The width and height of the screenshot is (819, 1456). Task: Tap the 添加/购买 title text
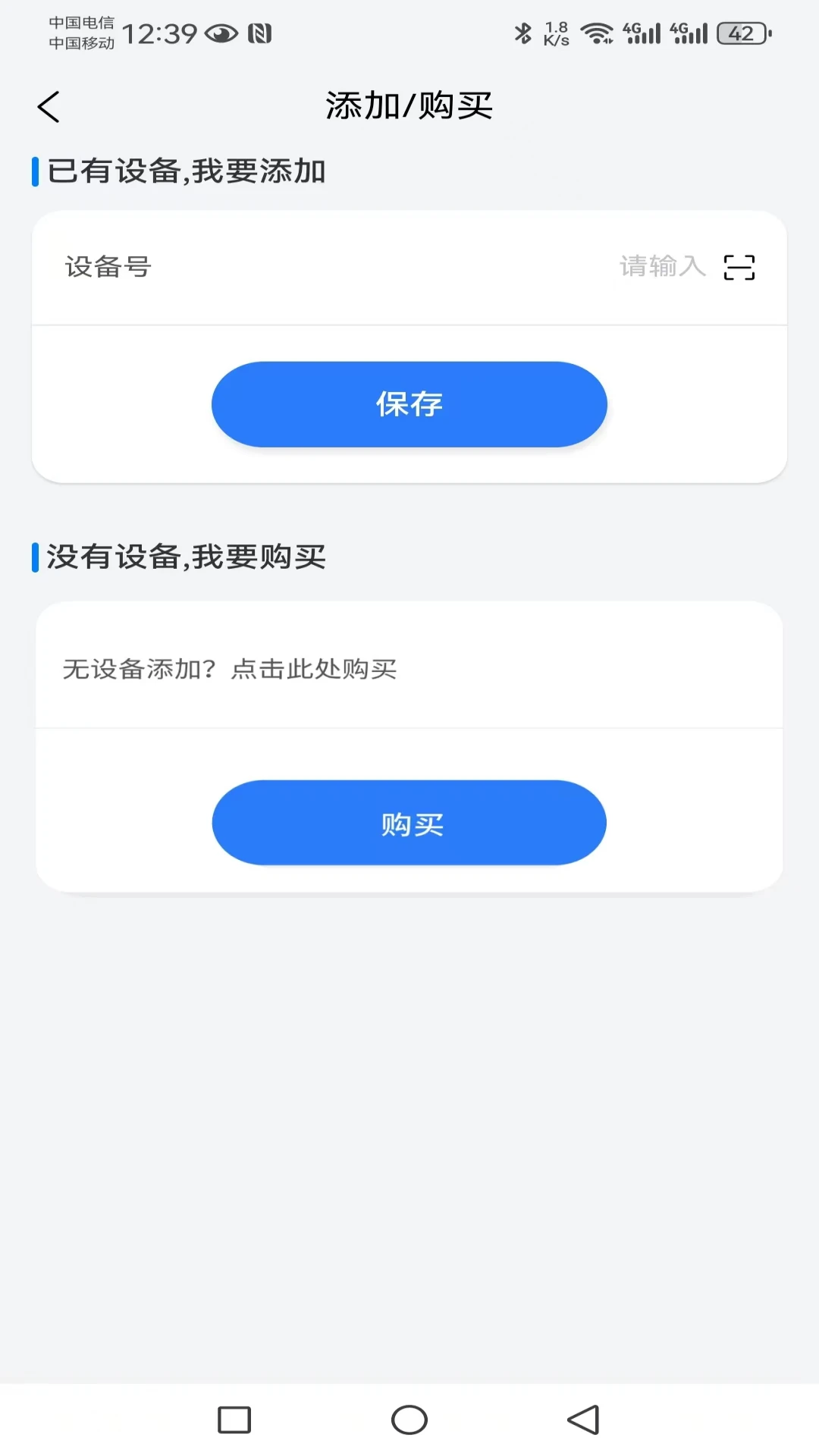pyautogui.click(x=409, y=105)
